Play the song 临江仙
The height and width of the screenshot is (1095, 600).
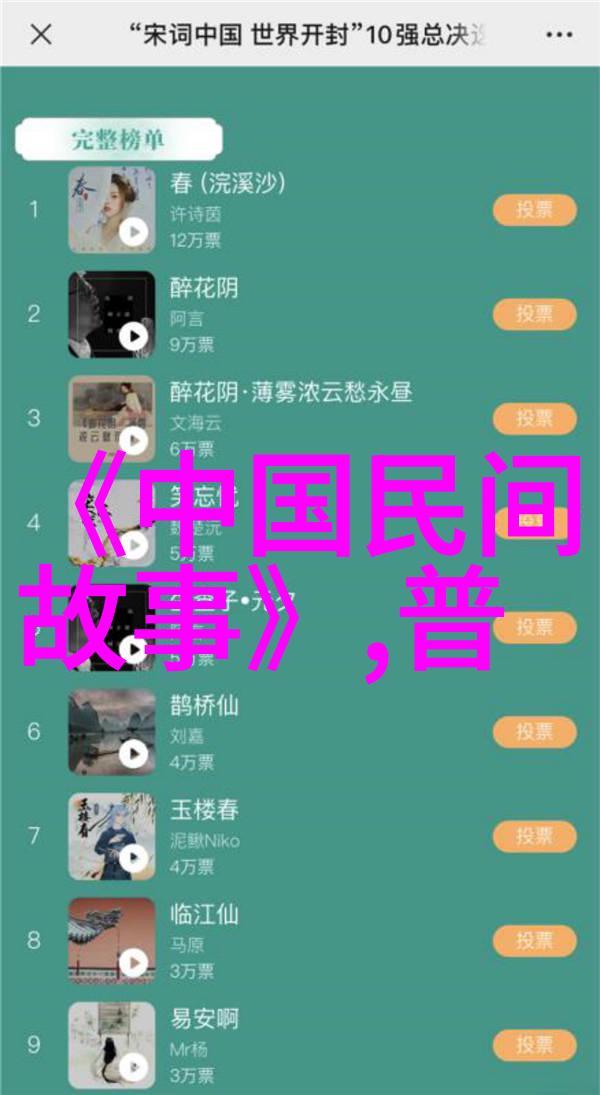click(x=133, y=962)
